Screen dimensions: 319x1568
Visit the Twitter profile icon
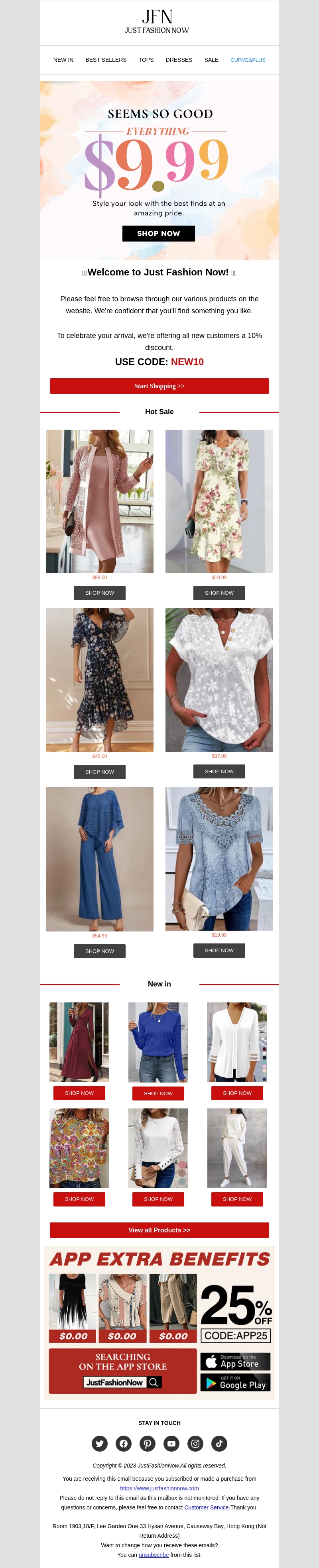coord(100,1443)
